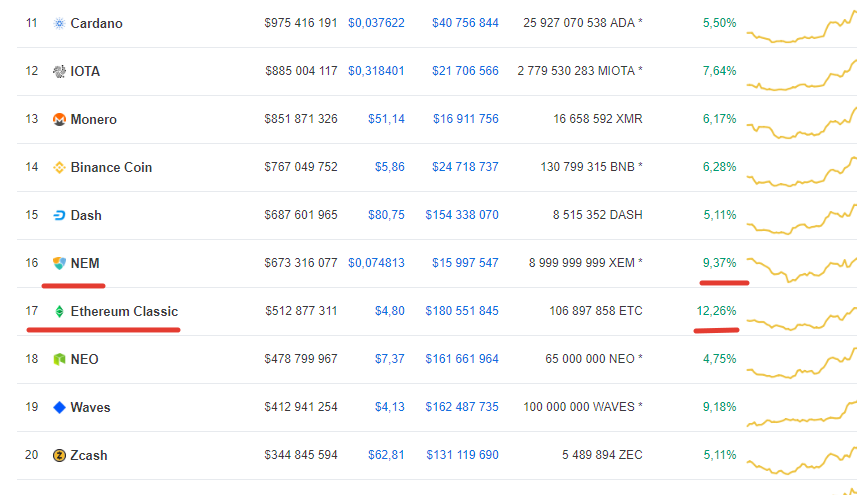Tap Monero's price $51,14

tap(386, 119)
